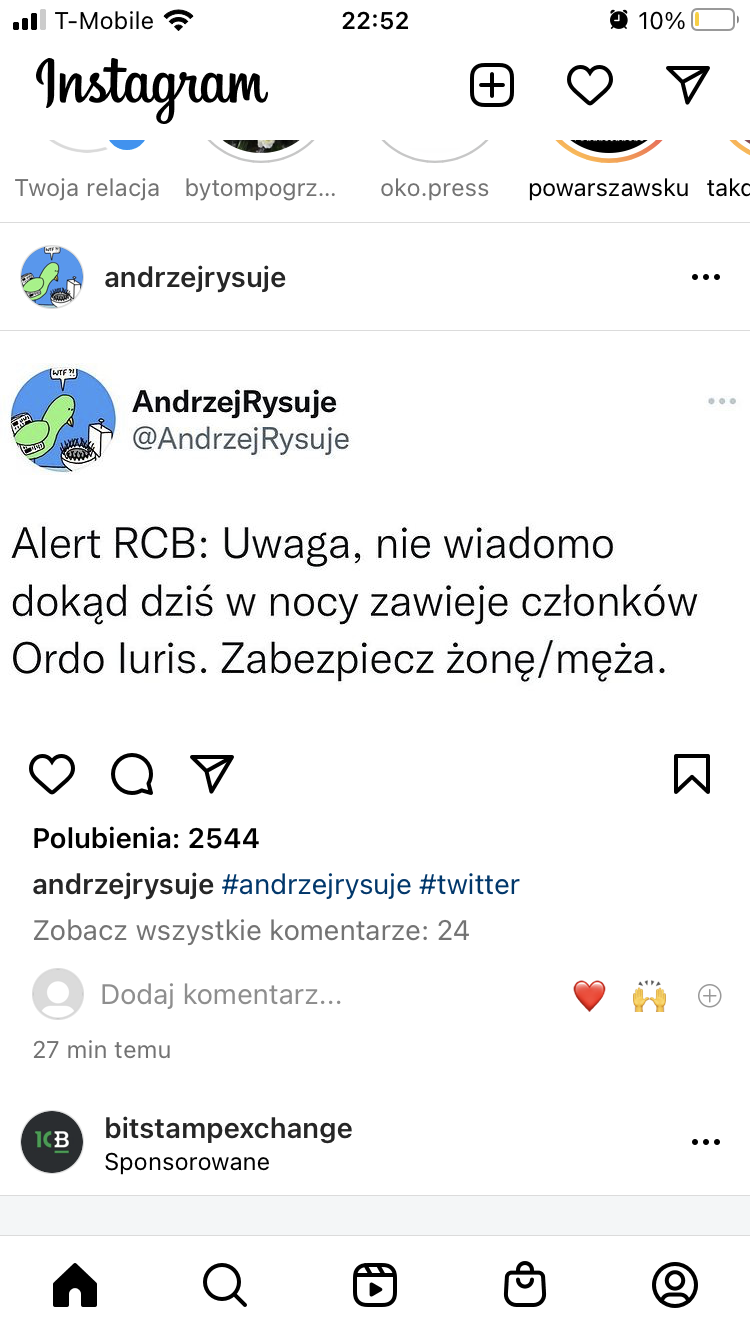Open andrzejrysuje profile from the post header

coord(195,277)
